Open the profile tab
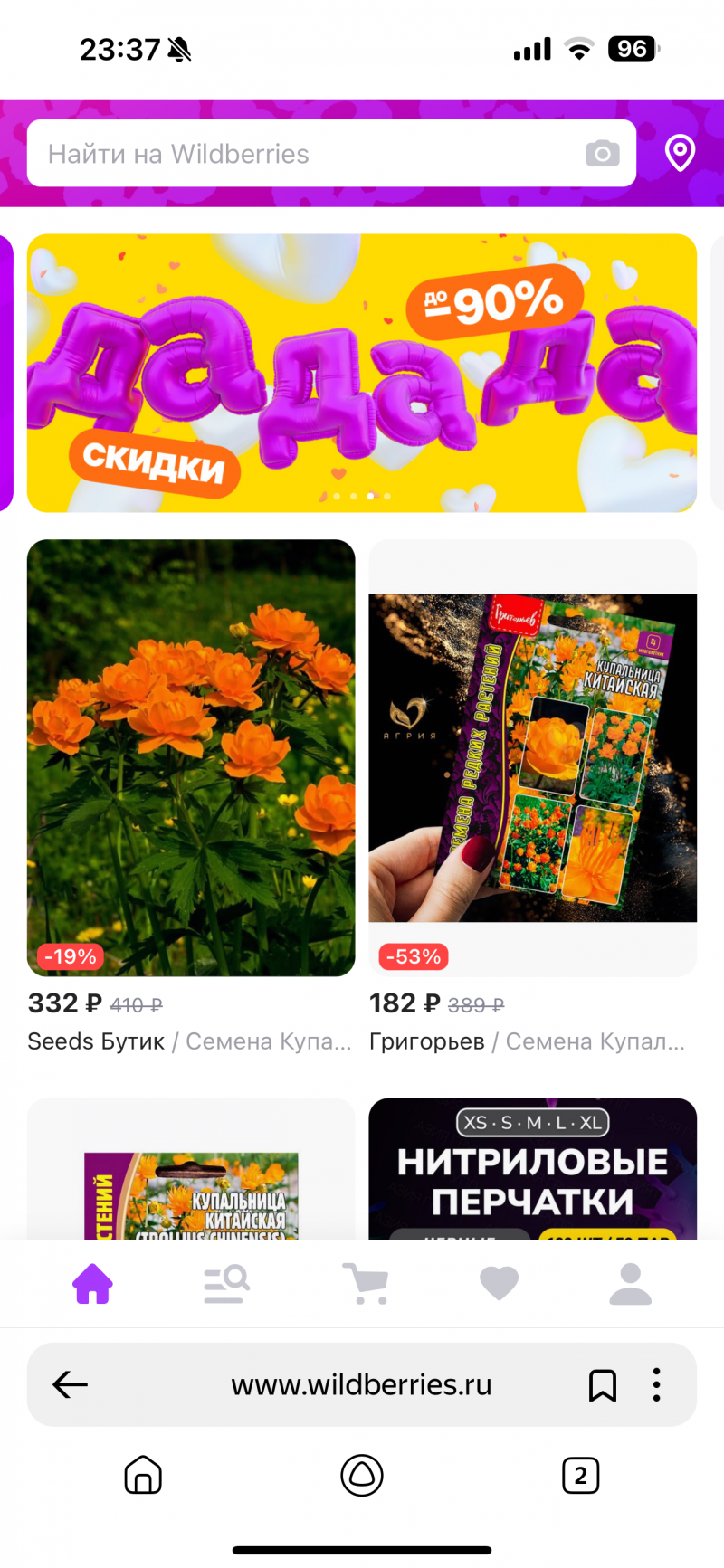The width and height of the screenshot is (724, 1568). click(630, 1284)
